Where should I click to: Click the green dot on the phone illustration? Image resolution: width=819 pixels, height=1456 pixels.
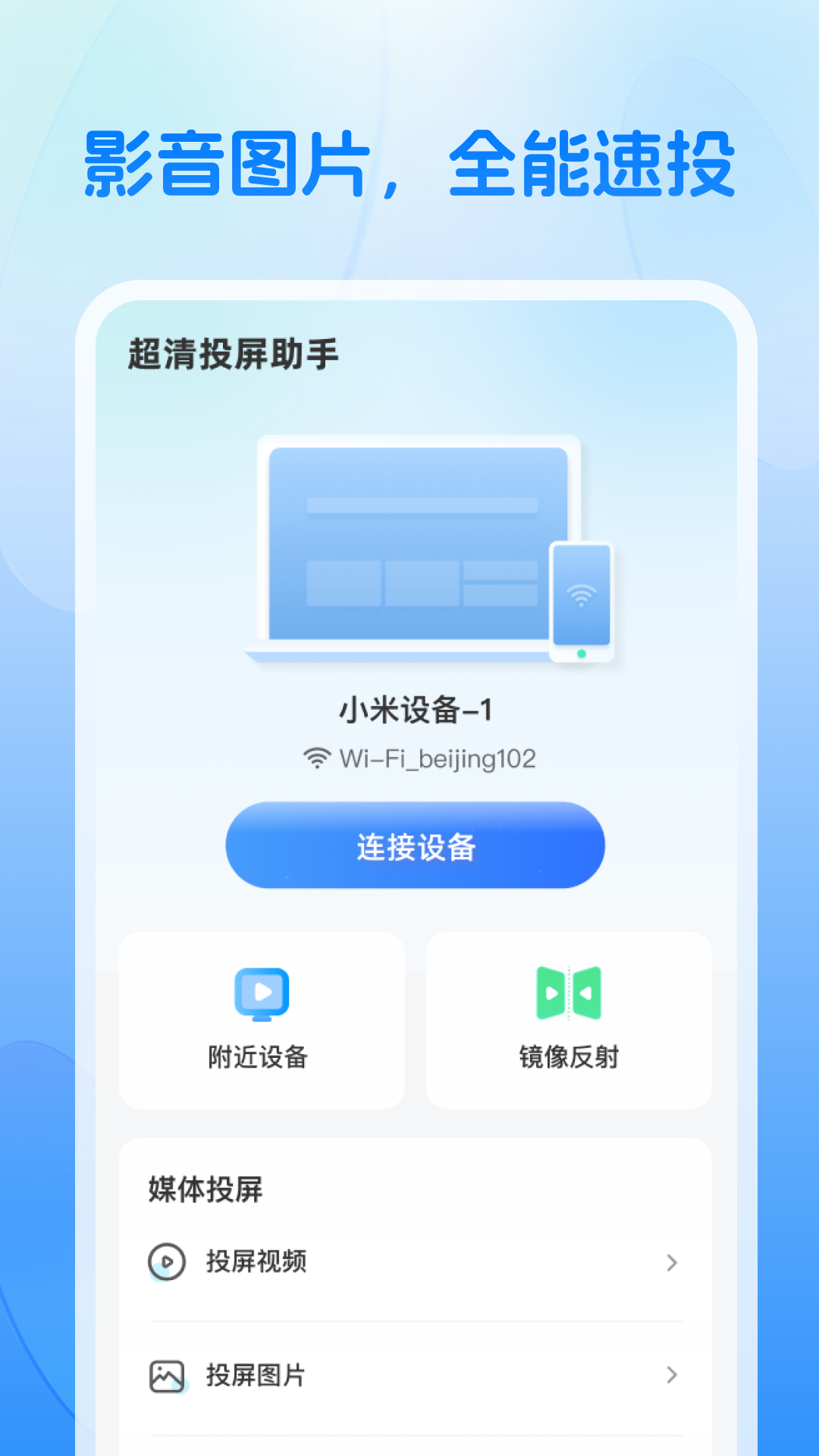pyautogui.click(x=581, y=653)
